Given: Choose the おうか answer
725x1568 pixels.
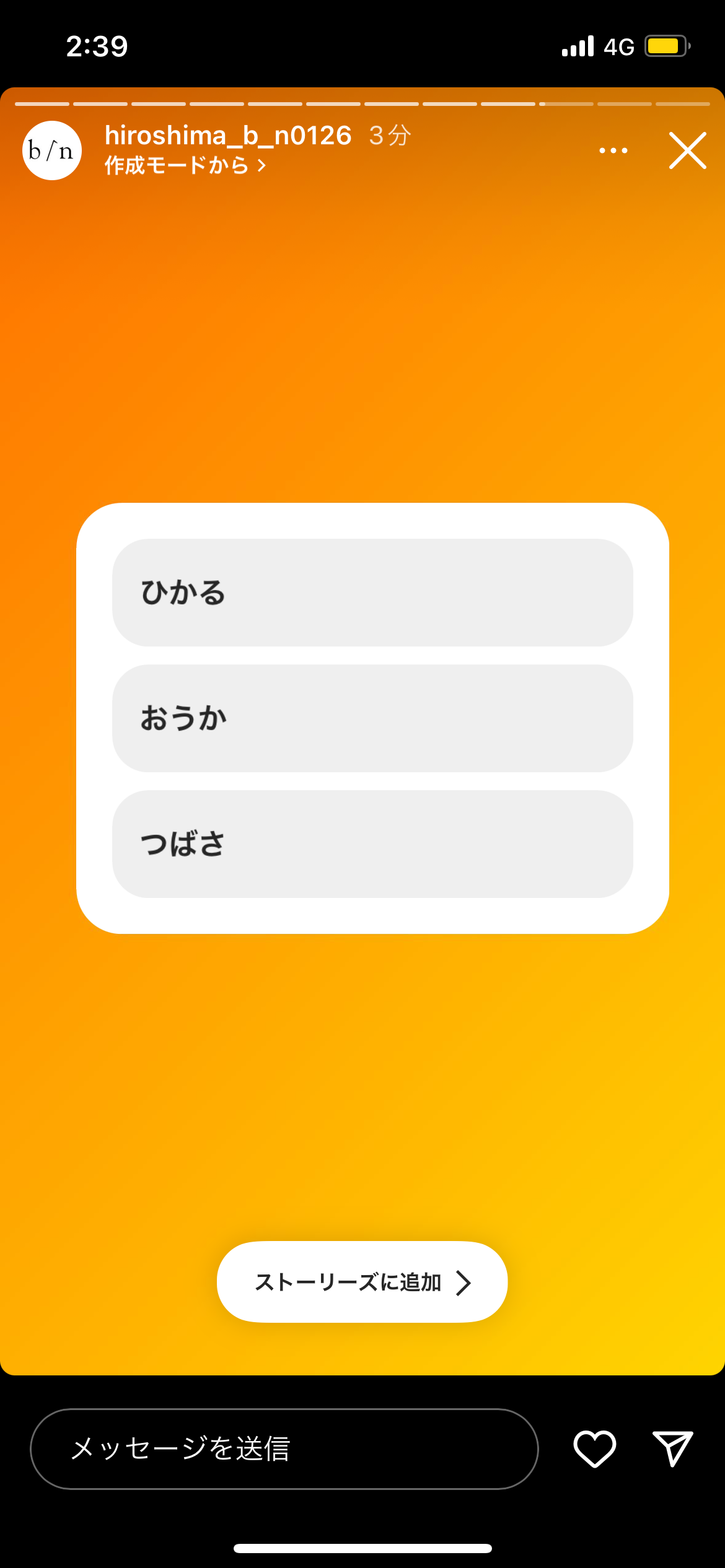Looking at the screenshot, I should (372, 718).
